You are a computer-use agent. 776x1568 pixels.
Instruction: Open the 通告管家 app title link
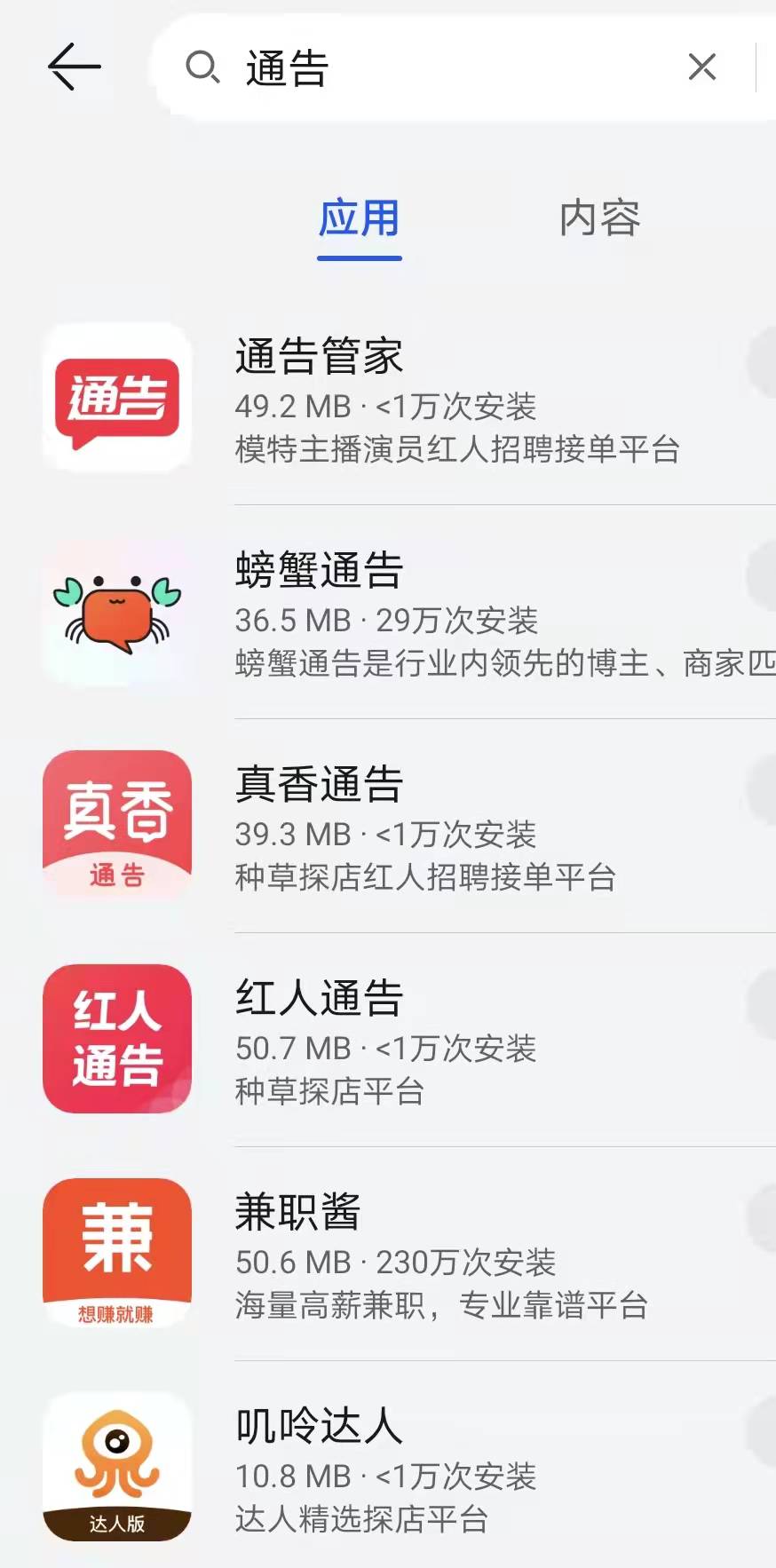click(x=320, y=358)
